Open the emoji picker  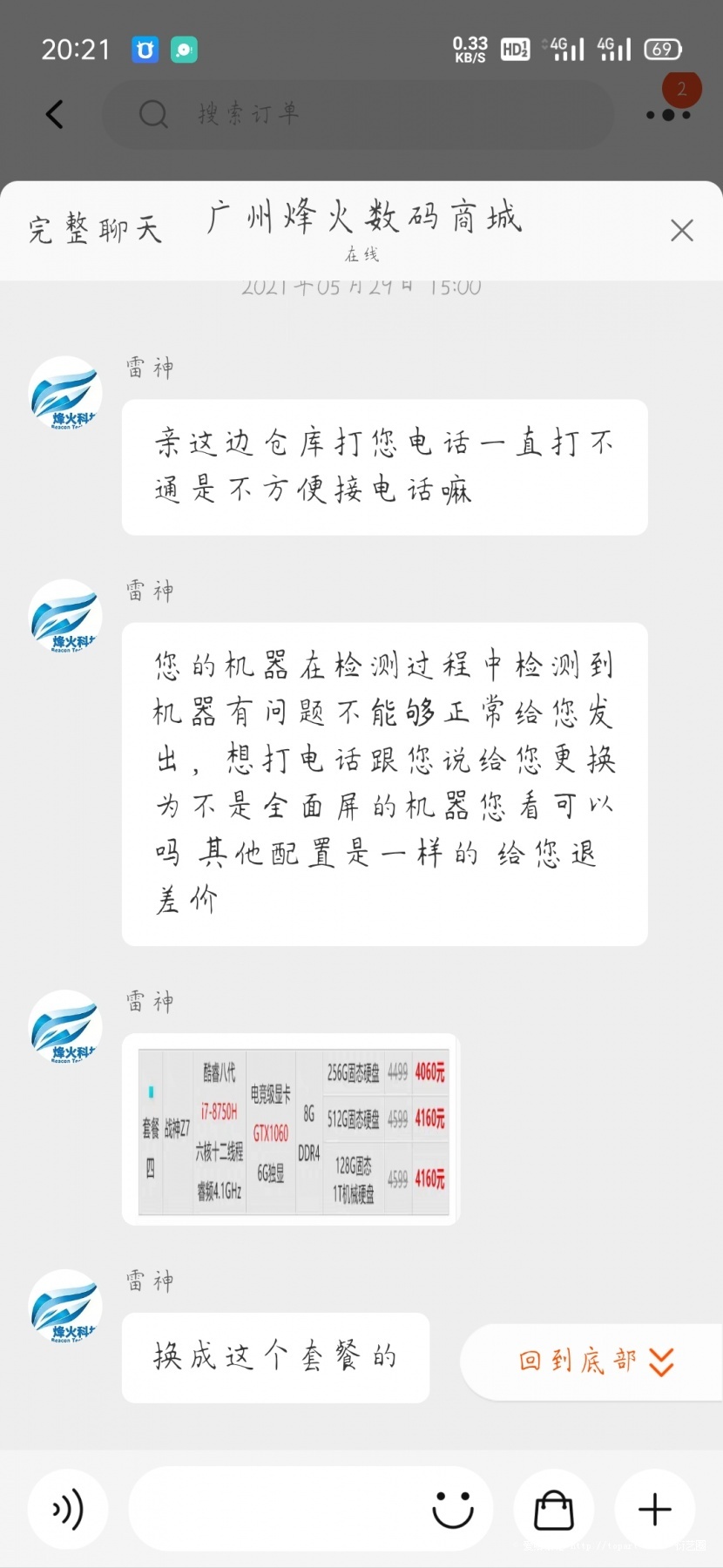pyautogui.click(x=453, y=1509)
